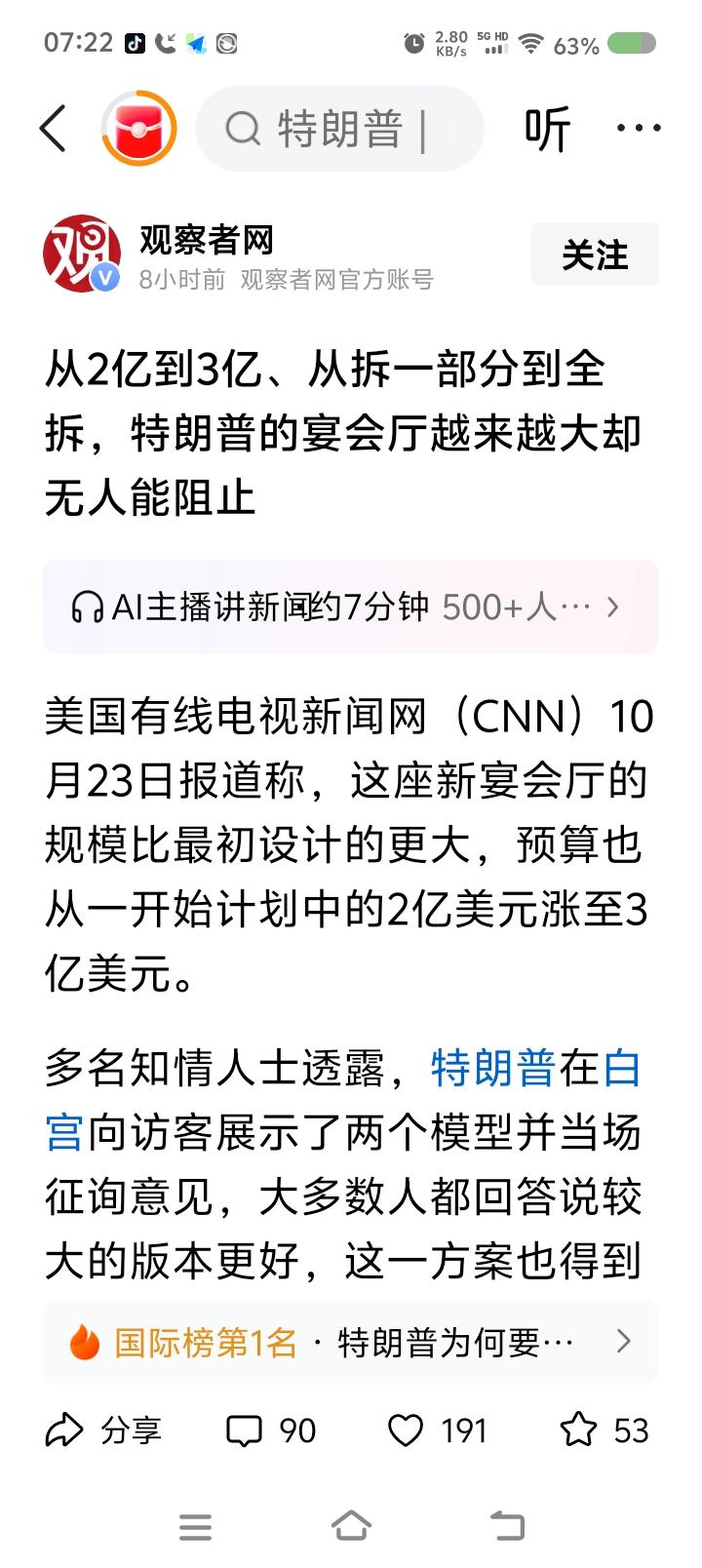Viewport: 702px width, 1568px height.
Task: Open the three-dot more options menu
Action: [638, 129]
